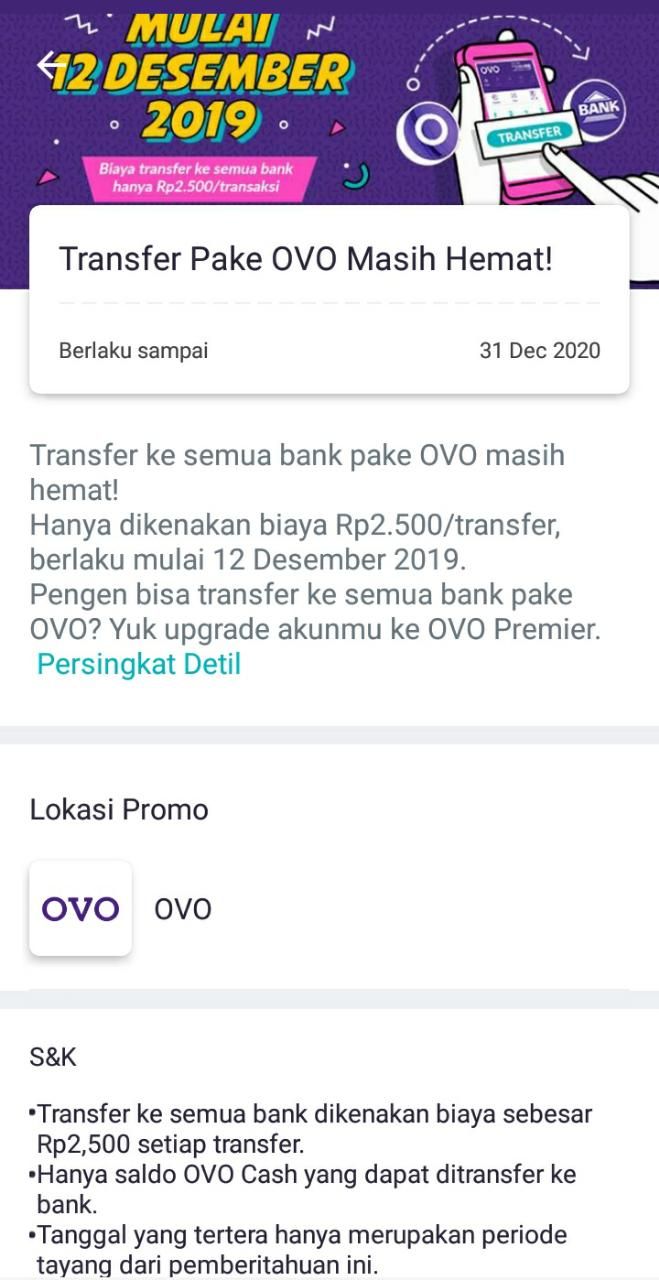Go back using the arrow icon
The height and width of the screenshot is (1280, 659).
coord(50,66)
